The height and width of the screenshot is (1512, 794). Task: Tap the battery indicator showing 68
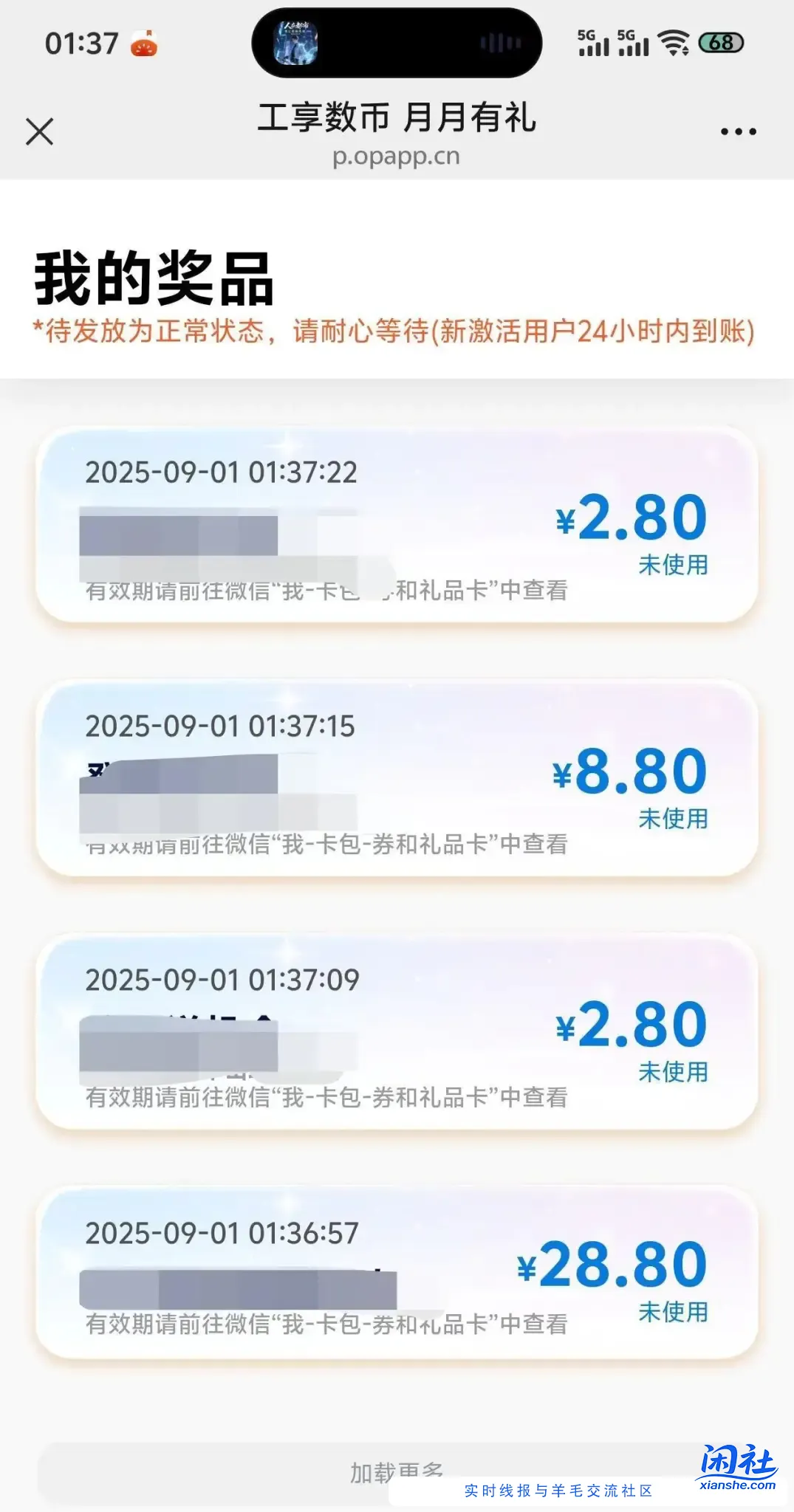tap(722, 44)
